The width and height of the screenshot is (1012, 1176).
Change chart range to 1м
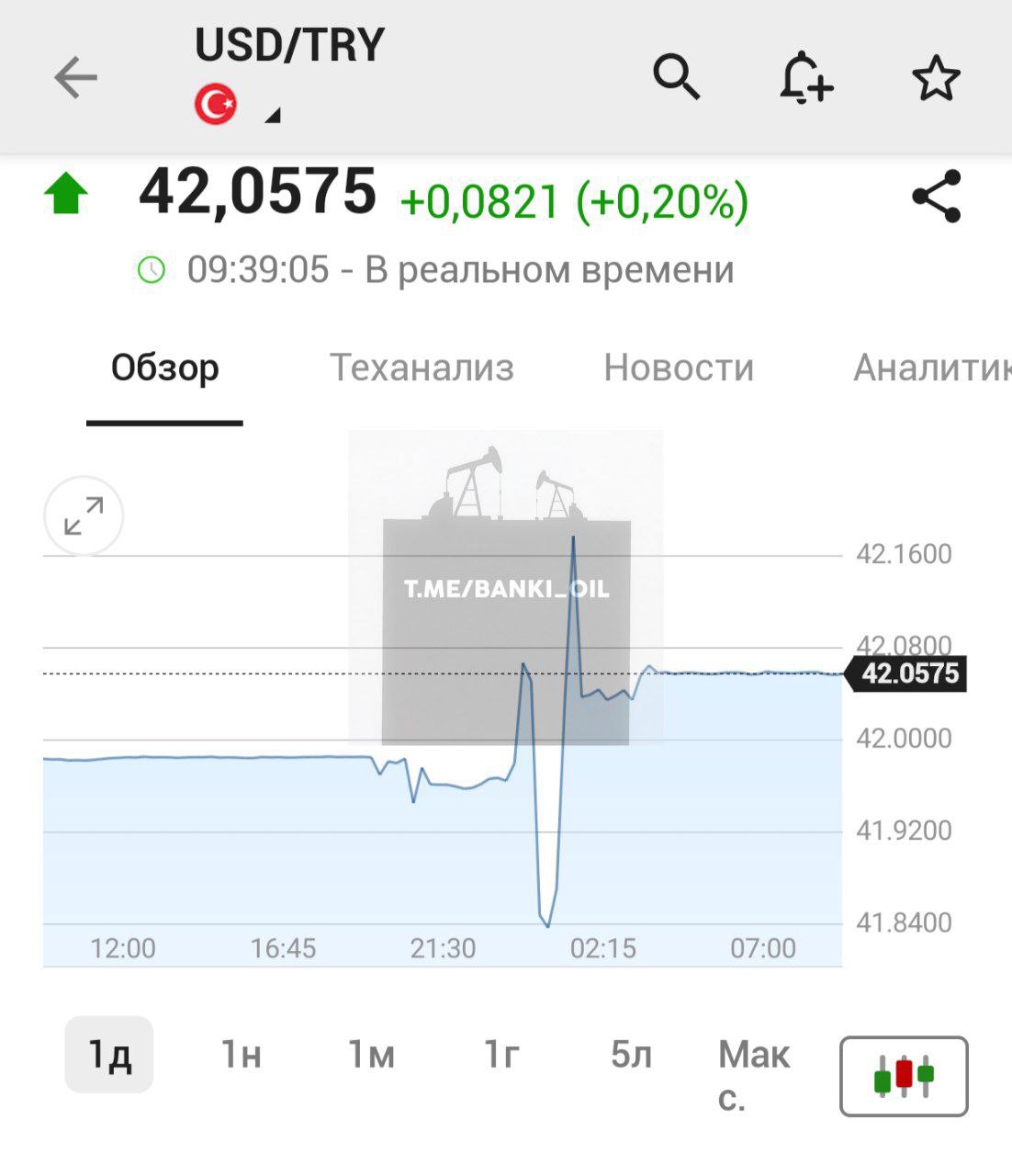371,1055
